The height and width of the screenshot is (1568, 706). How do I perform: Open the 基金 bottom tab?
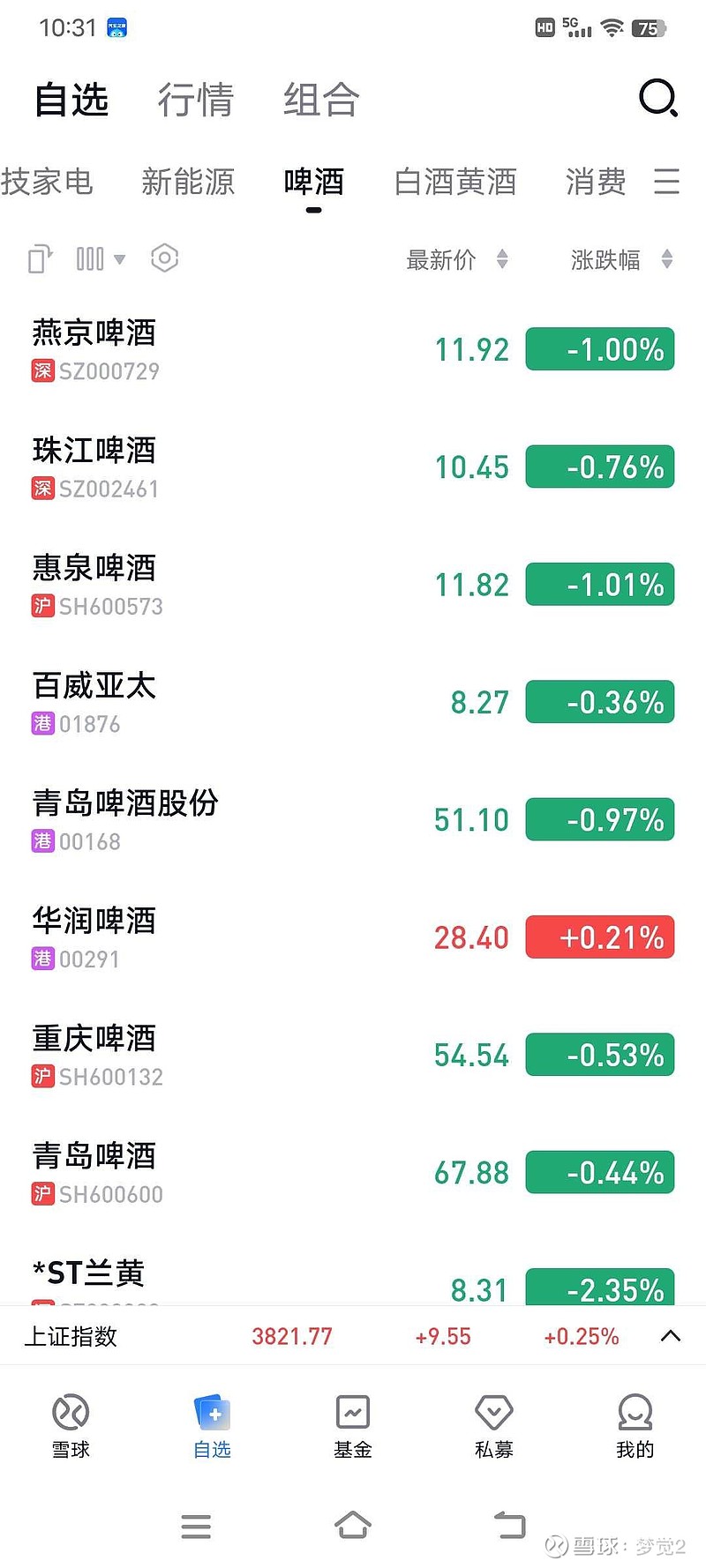pyautogui.click(x=353, y=1426)
